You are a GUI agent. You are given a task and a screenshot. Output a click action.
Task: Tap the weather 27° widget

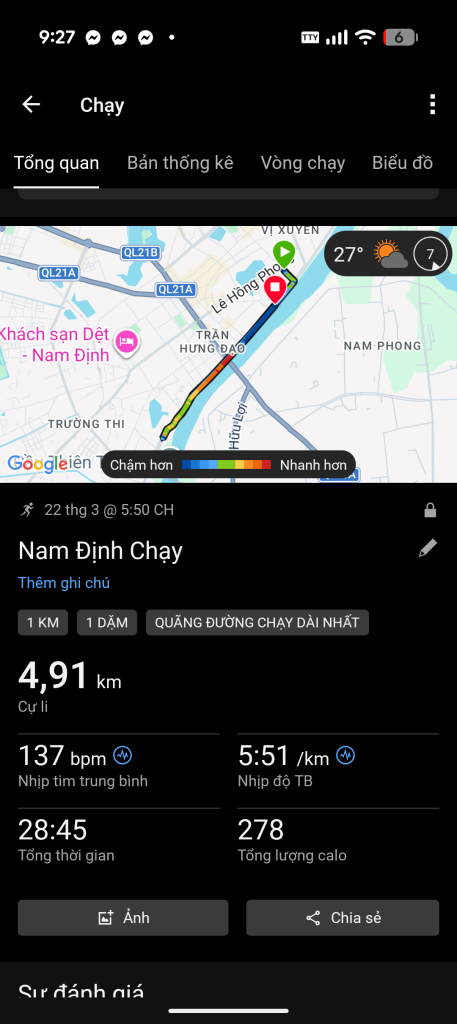pos(388,253)
